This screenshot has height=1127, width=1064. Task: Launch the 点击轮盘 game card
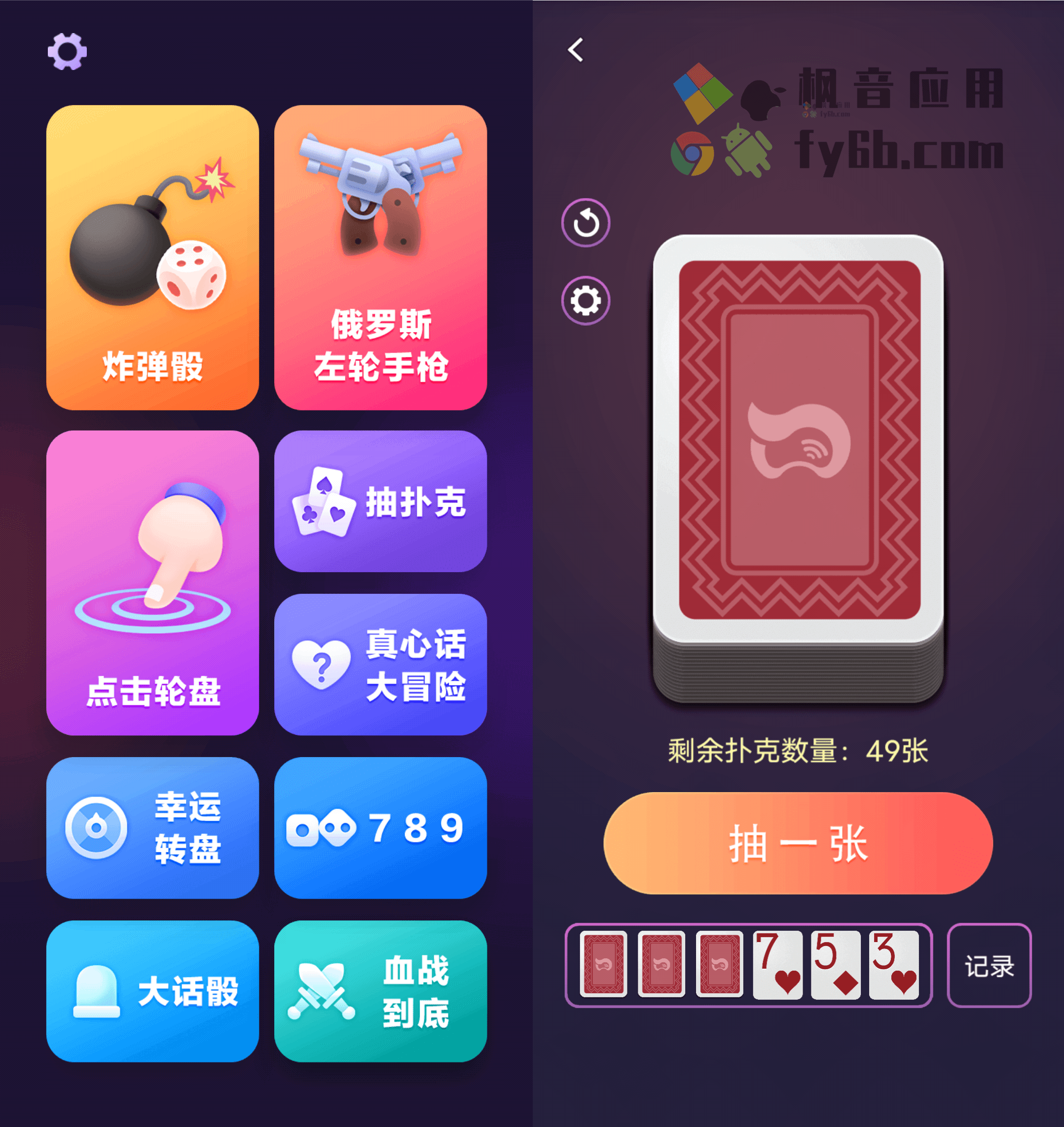coord(152,582)
